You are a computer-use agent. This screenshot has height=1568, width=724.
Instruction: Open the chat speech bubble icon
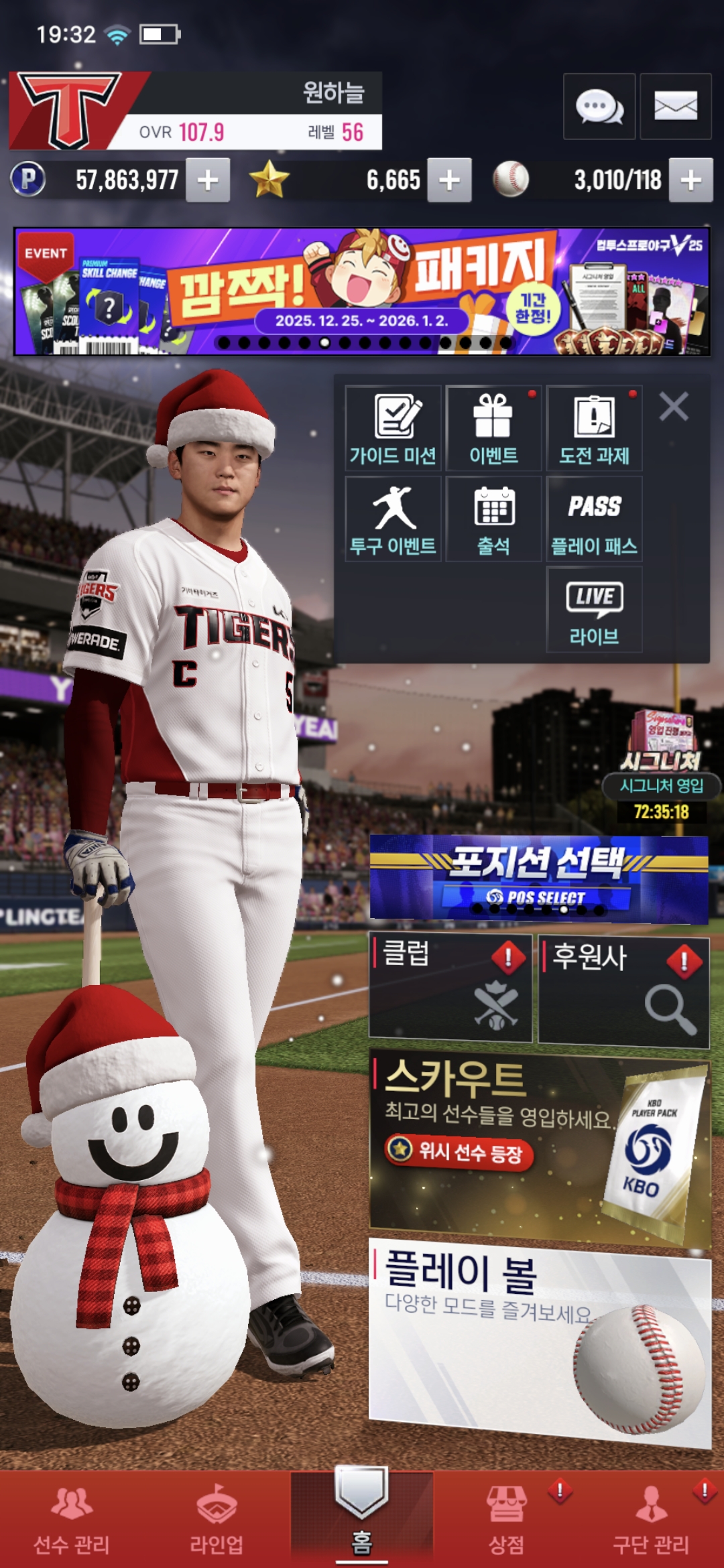coord(599,107)
